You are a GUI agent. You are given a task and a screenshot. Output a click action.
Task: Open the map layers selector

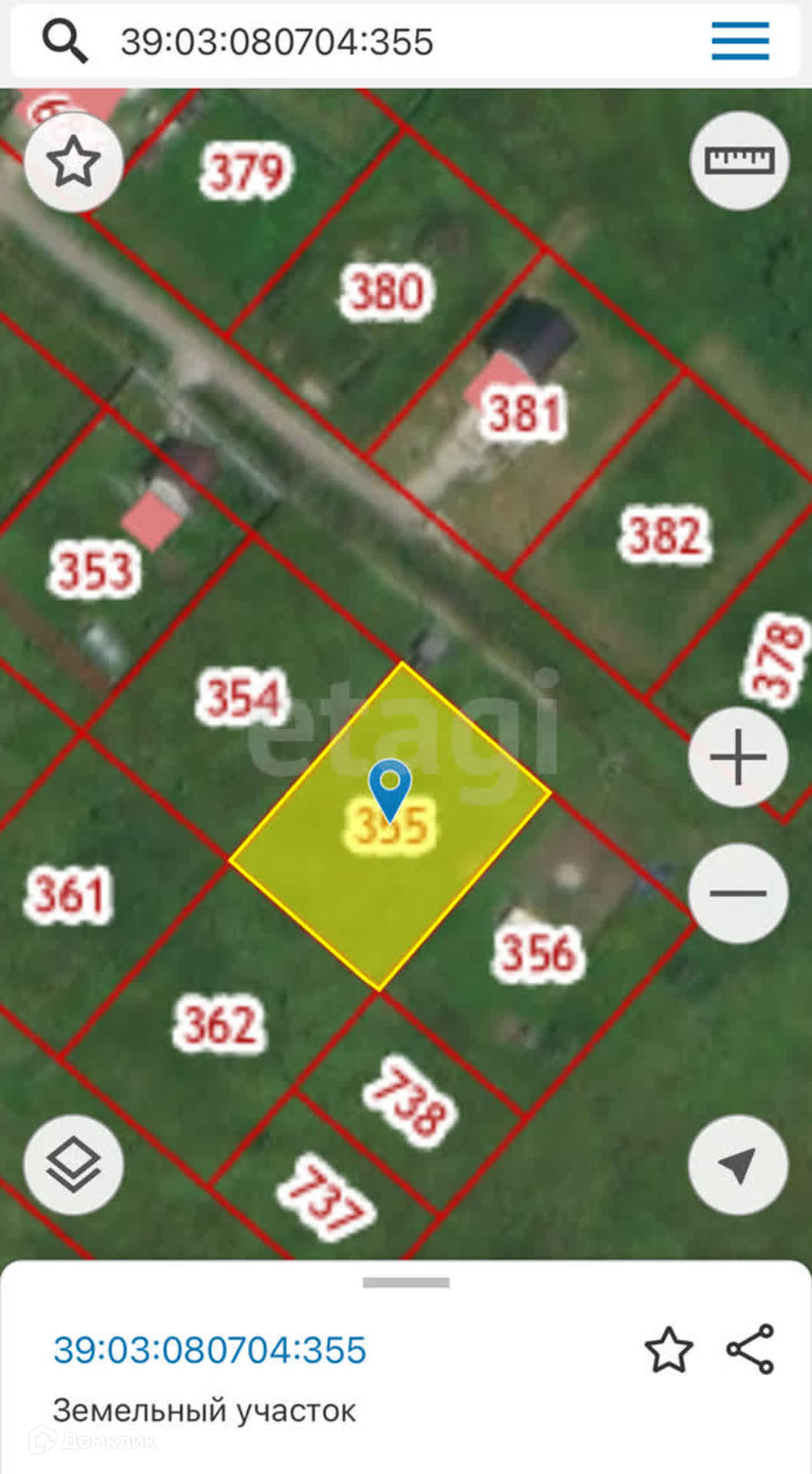[74, 1165]
